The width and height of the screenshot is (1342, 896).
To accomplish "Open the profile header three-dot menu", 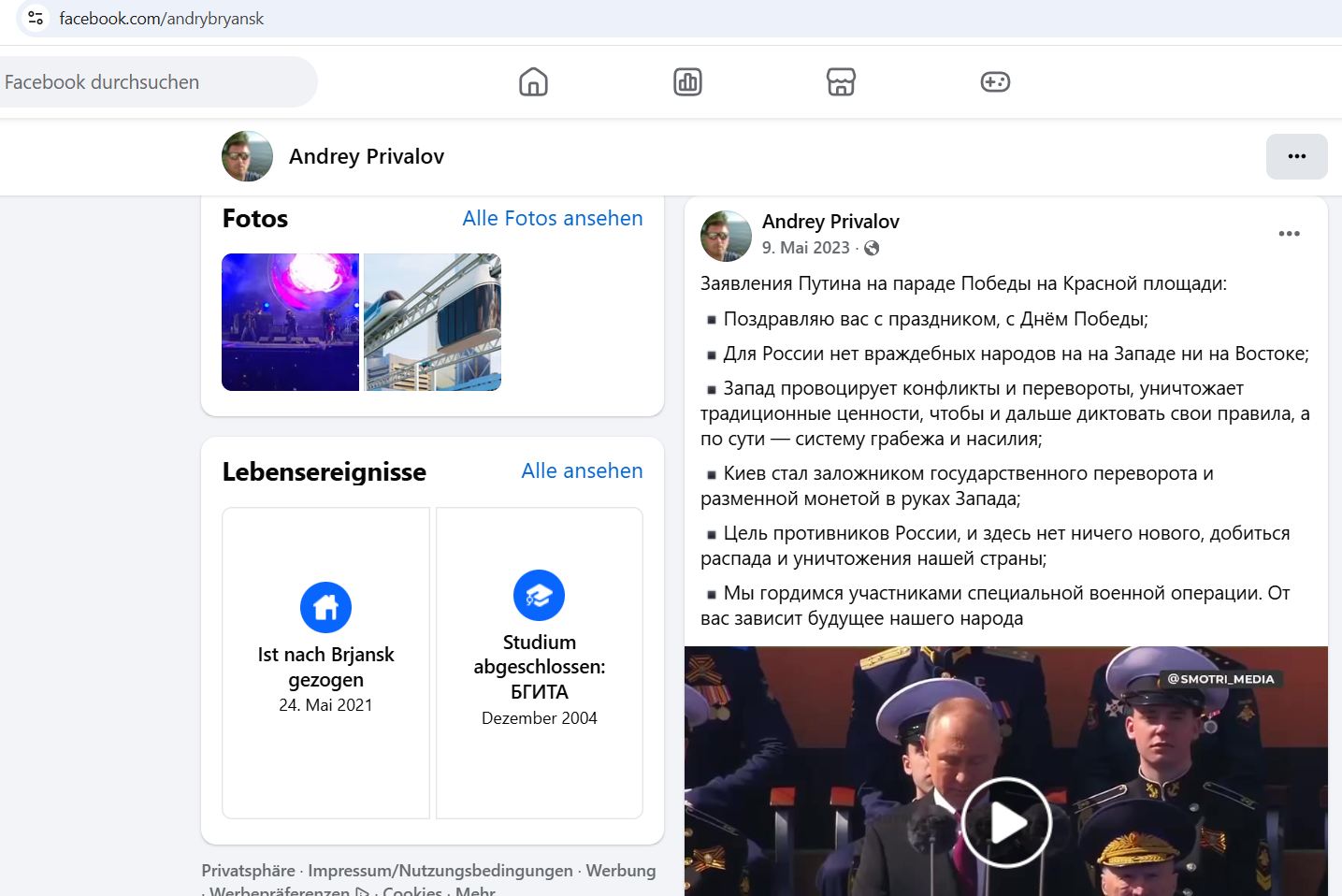I will pyautogui.click(x=1296, y=156).
